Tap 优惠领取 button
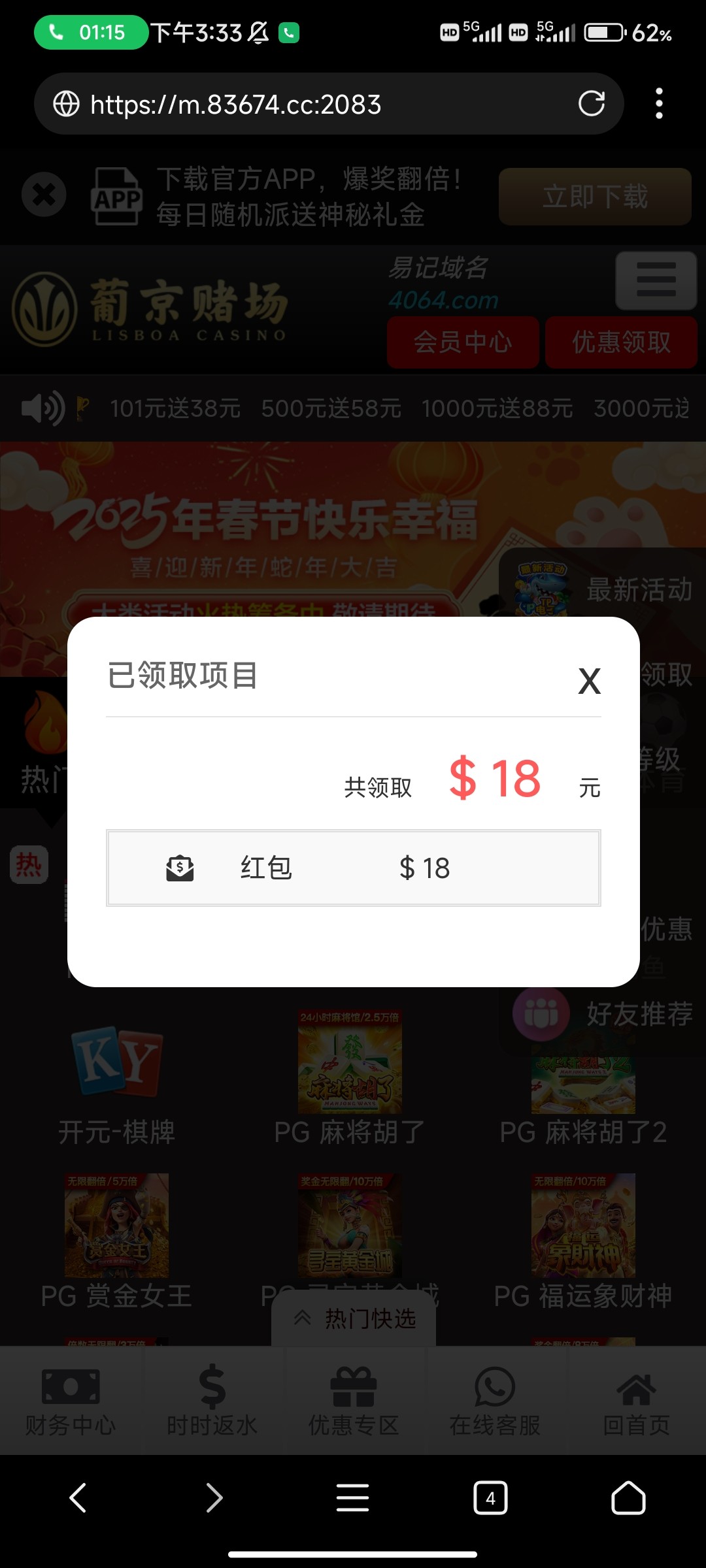Viewport: 706px width, 1568px height. tap(622, 342)
